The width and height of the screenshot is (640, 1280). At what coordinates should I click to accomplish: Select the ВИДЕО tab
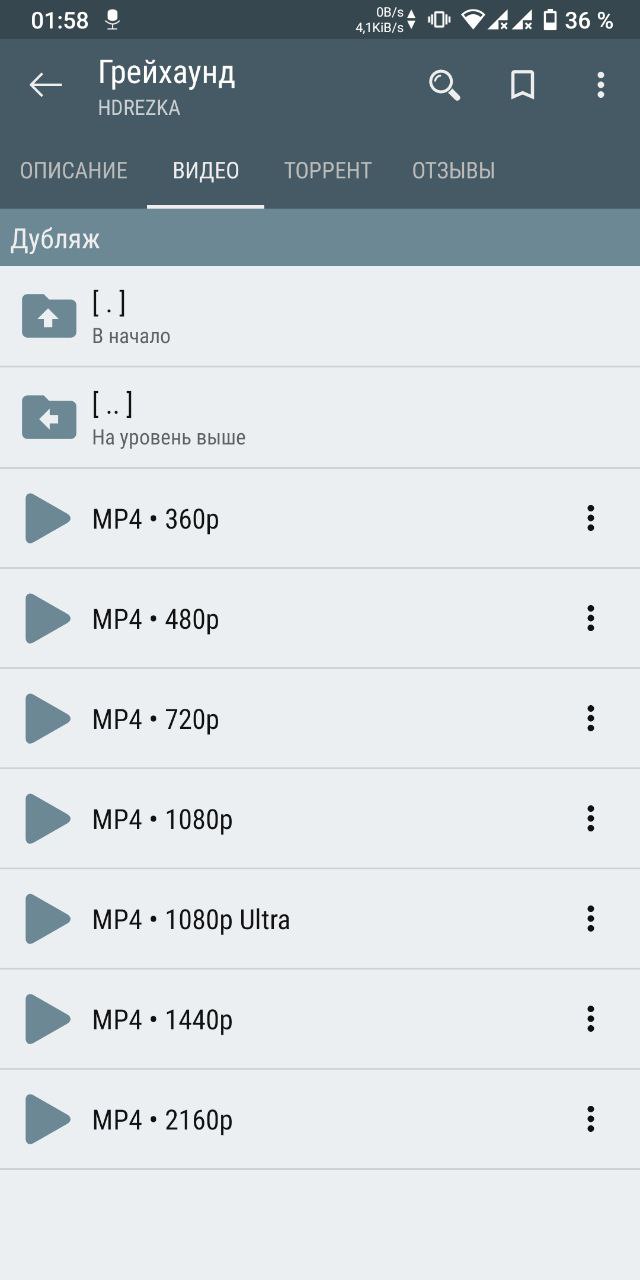205,171
